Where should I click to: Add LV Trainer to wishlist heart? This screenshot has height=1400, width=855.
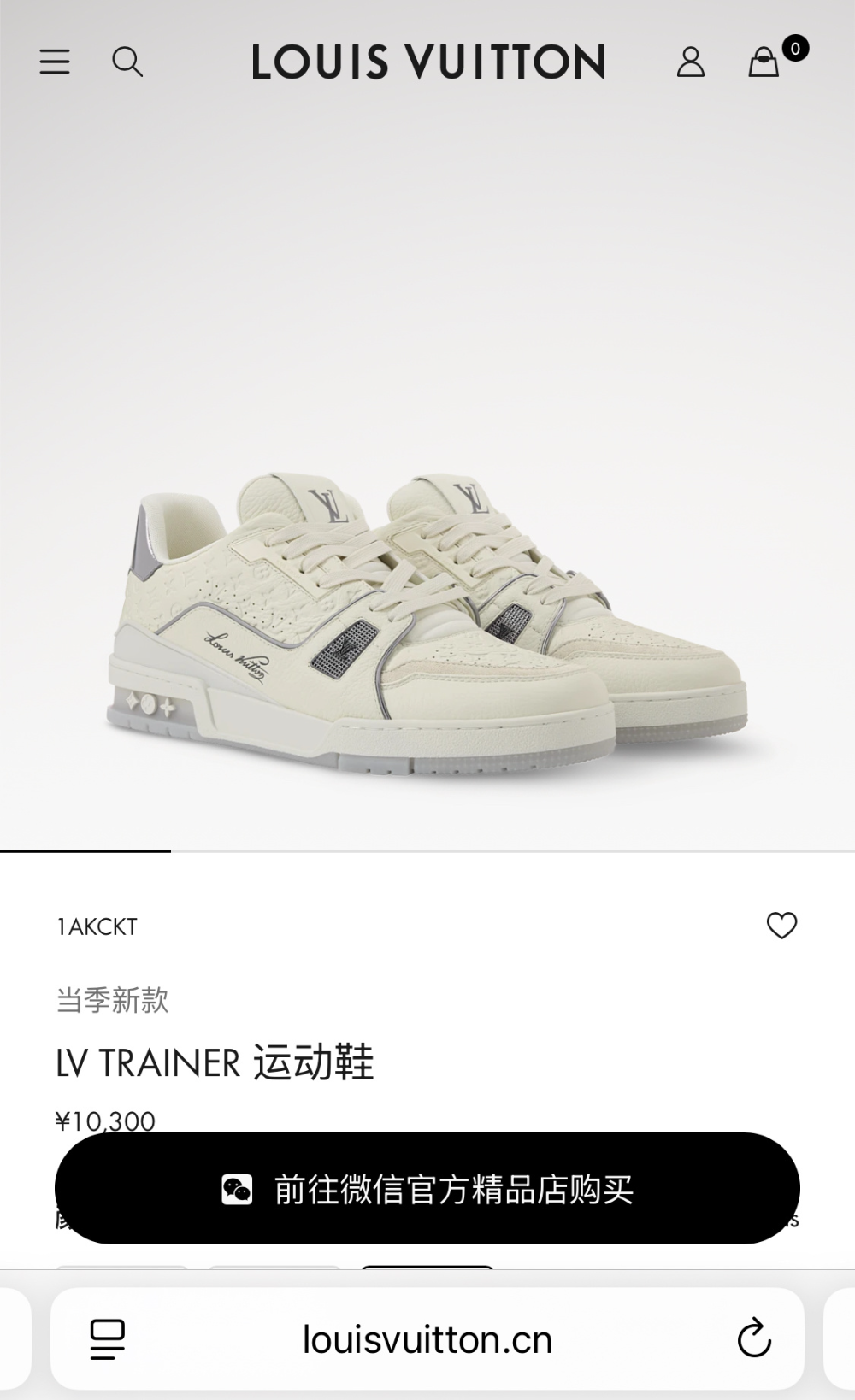coord(781,926)
